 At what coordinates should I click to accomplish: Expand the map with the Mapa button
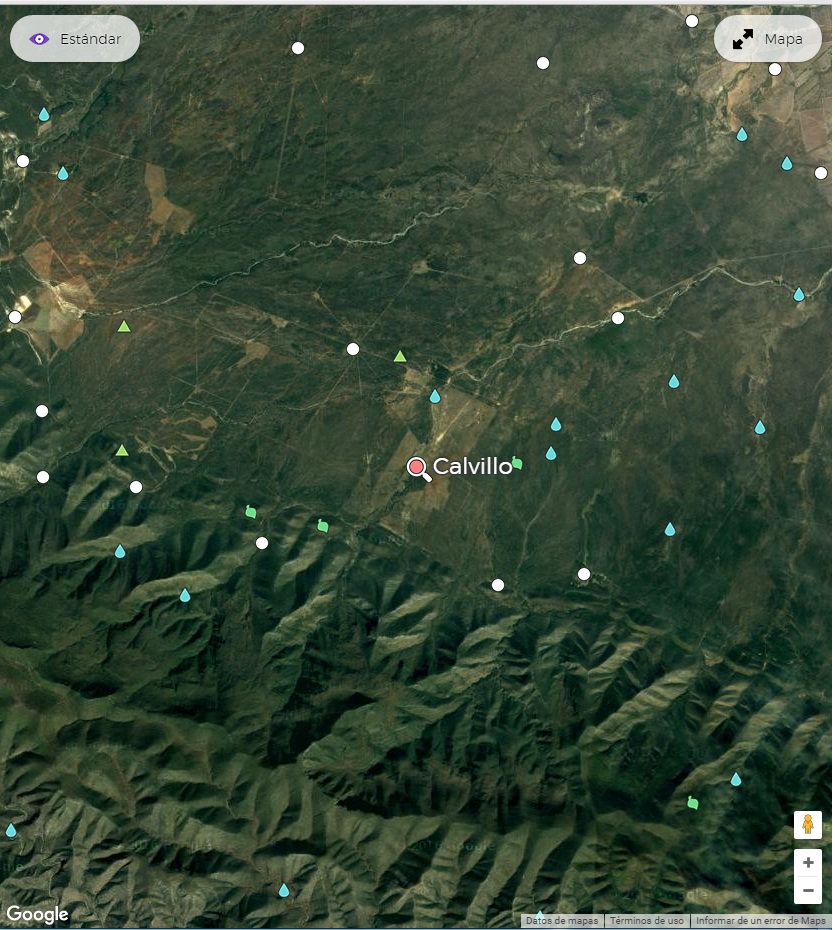click(768, 39)
